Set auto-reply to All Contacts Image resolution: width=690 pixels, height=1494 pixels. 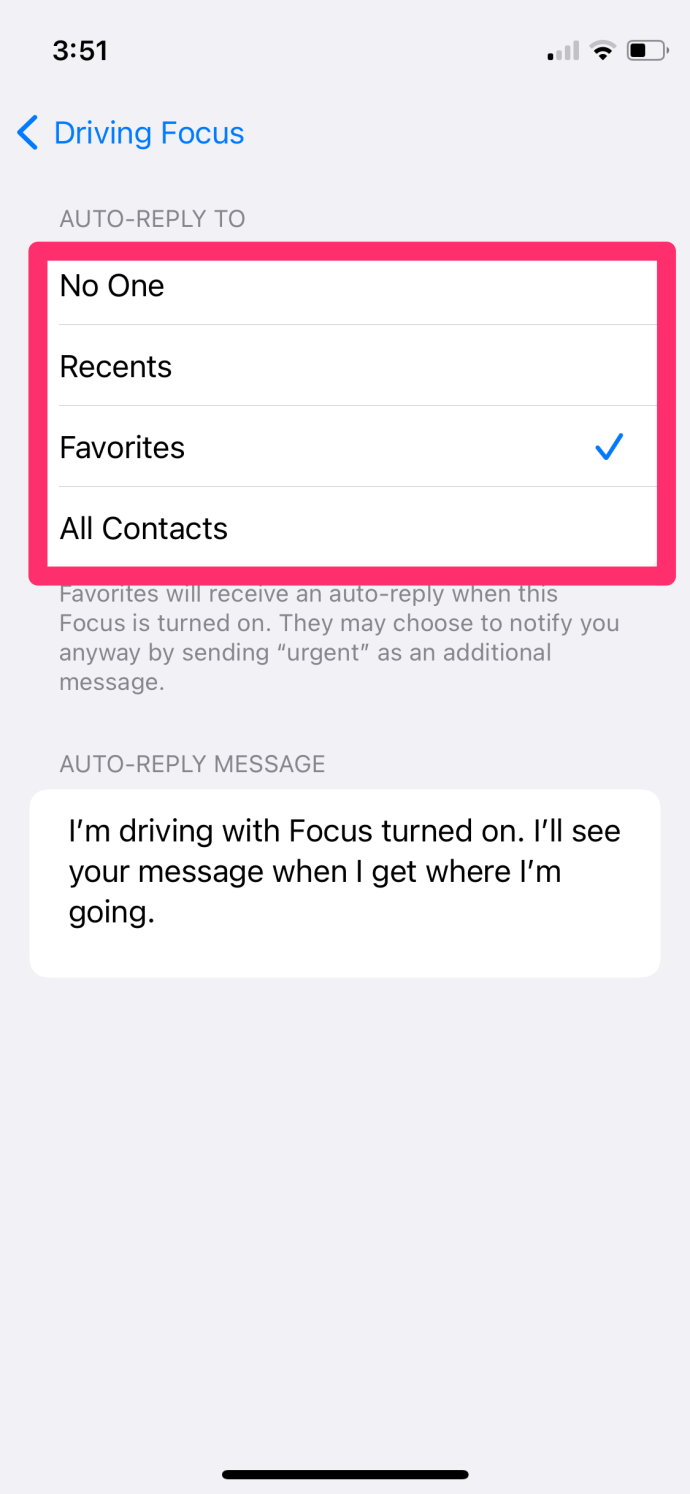[x=352, y=527]
